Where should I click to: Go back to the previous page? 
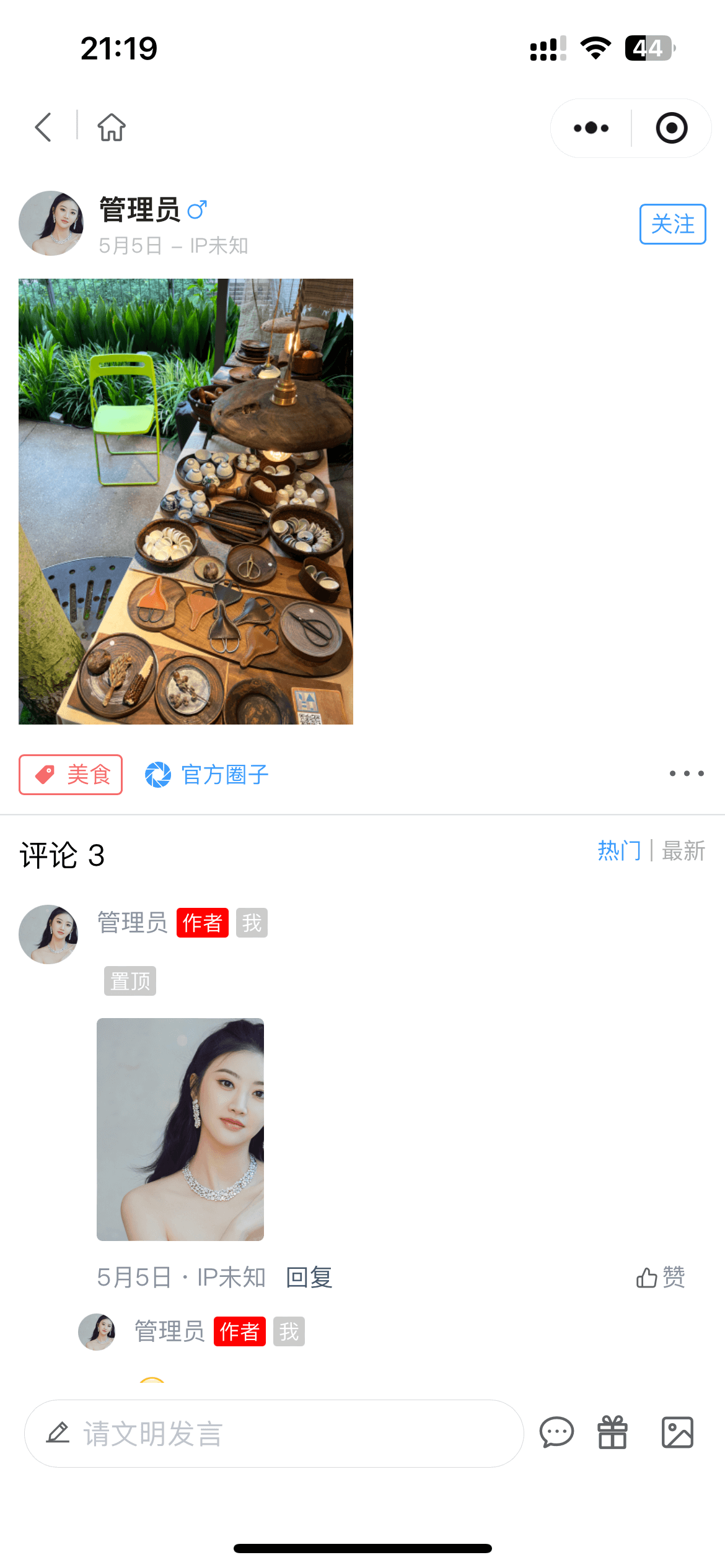pyautogui.click(x=43, y=128)
